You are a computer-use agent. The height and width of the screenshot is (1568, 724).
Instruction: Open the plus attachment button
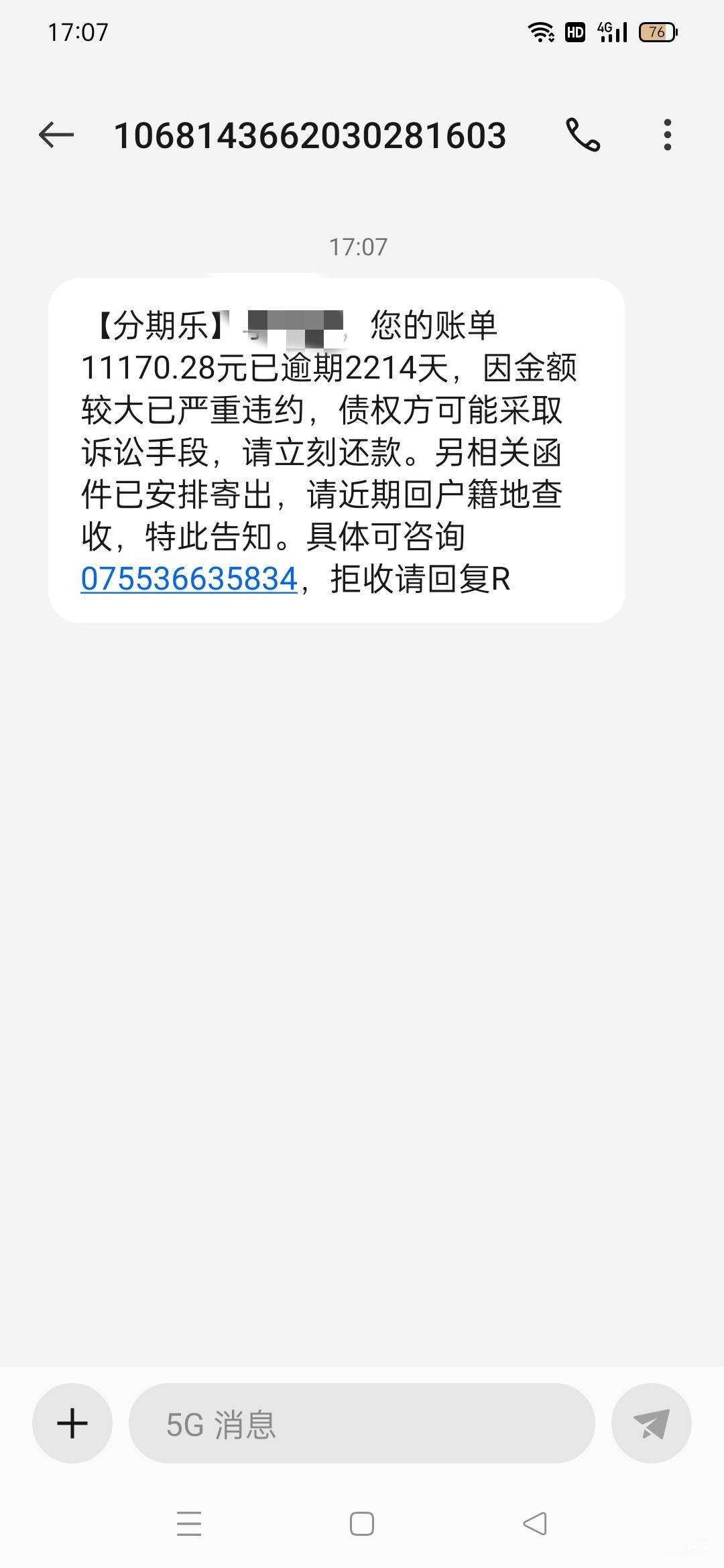72,1423
